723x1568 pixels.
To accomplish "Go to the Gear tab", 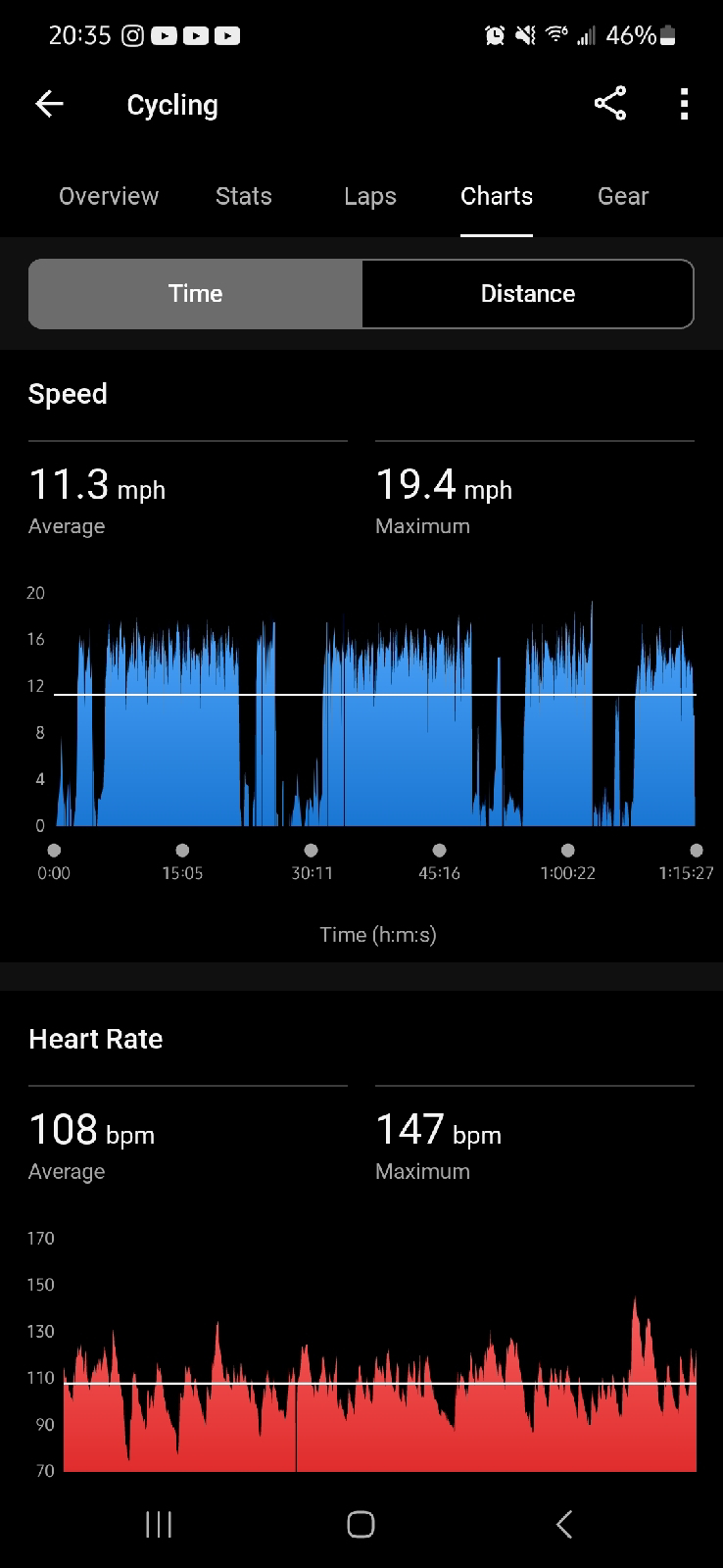I will coord(623,196).
